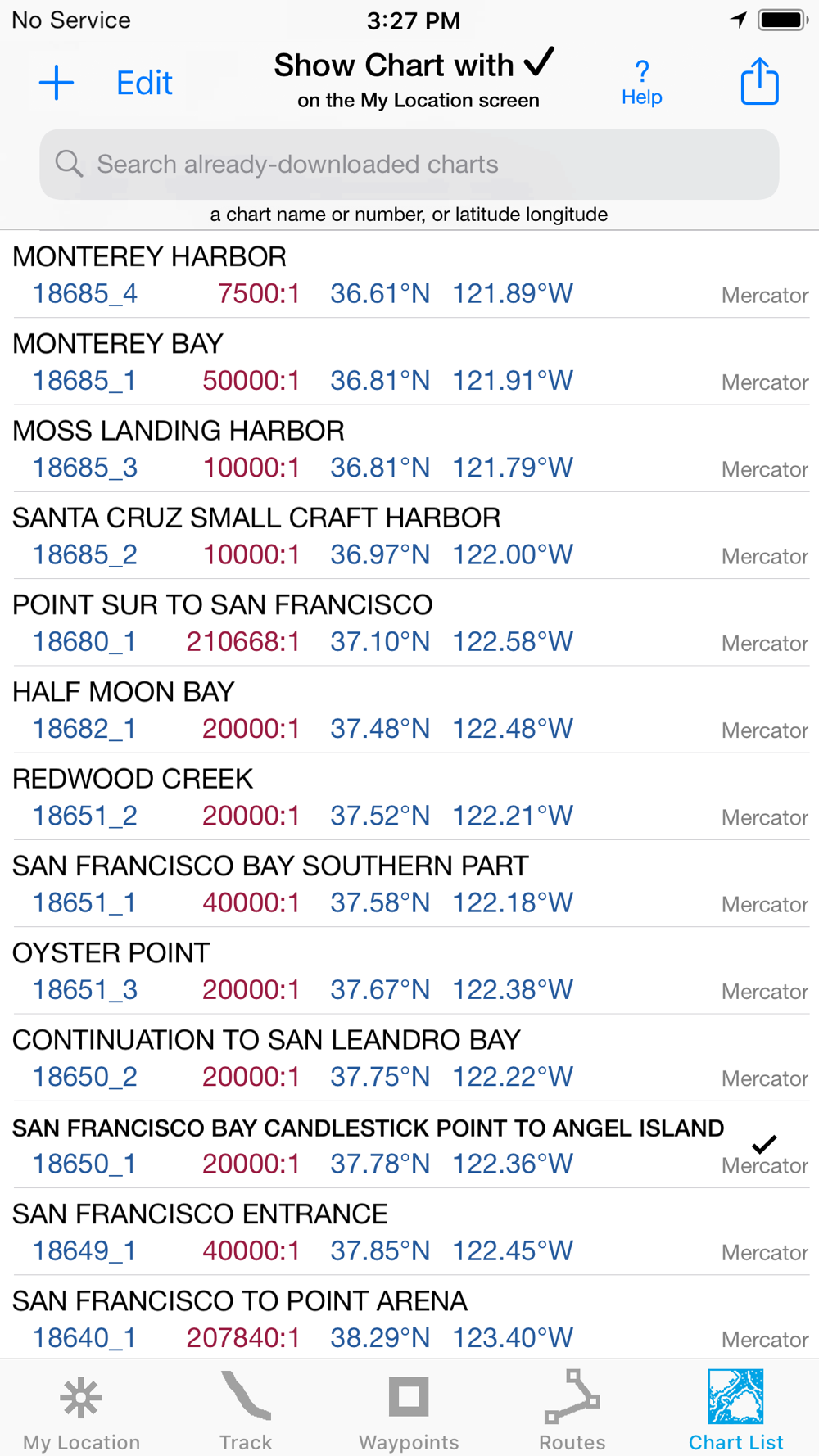Image resolution: width=819 pixels, height=1456 pixels.
Task: Tap the share icon
Action: pyautogui.click(x=759, y=81)
